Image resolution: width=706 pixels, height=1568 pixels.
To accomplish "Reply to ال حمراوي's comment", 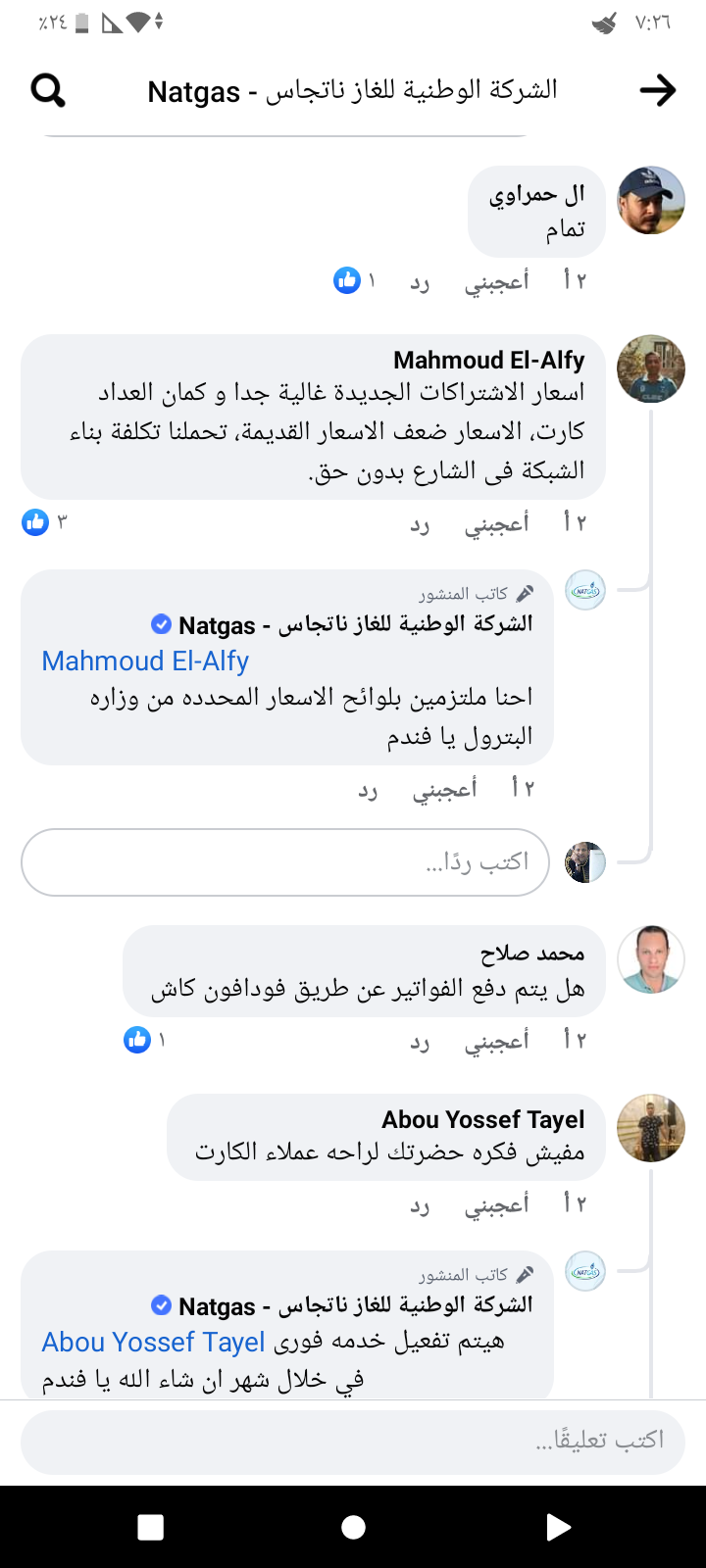I will [x=420, y=282].
